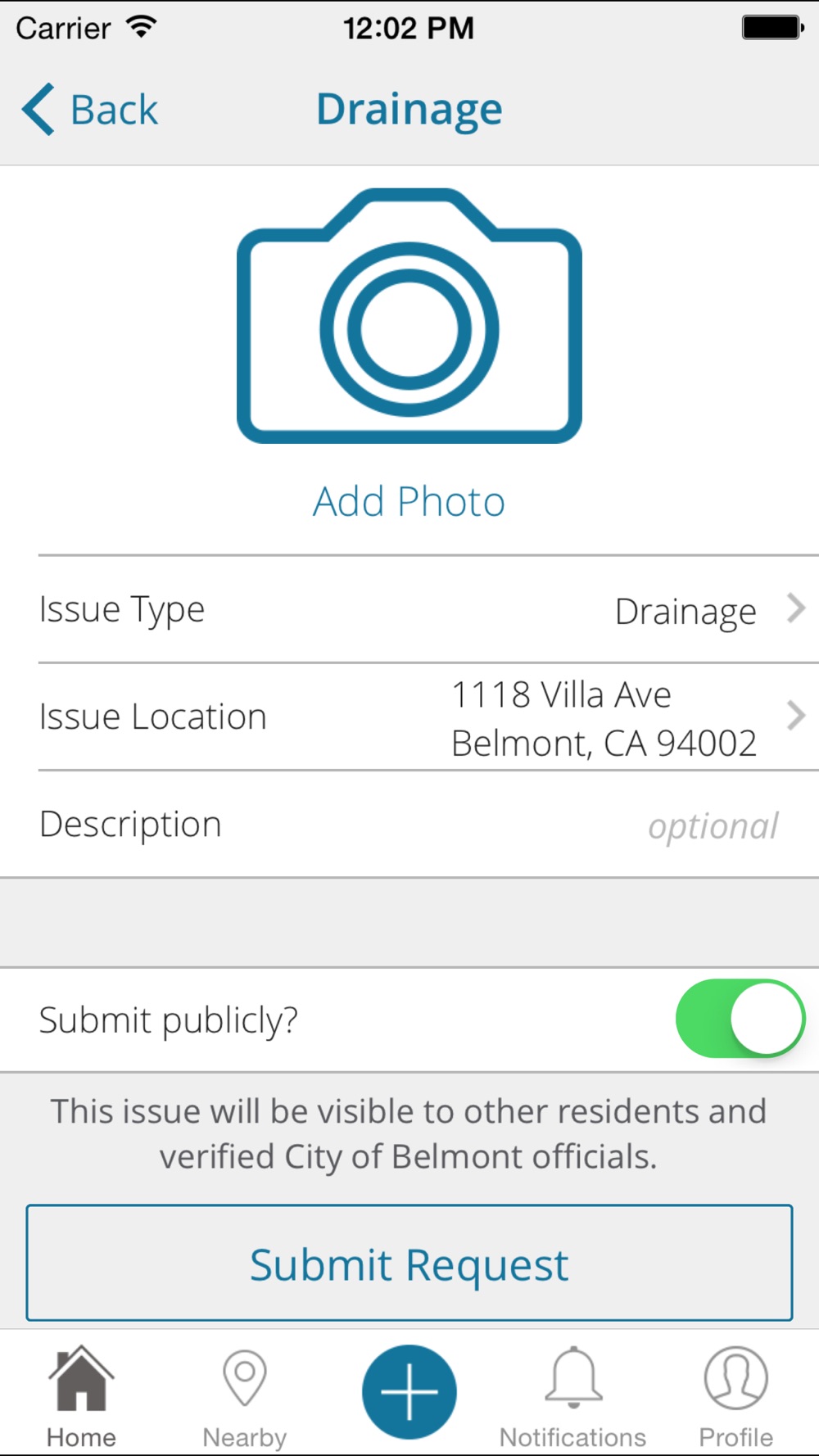
Task: Open the Nearby tab
Action: pos(245,1398)
